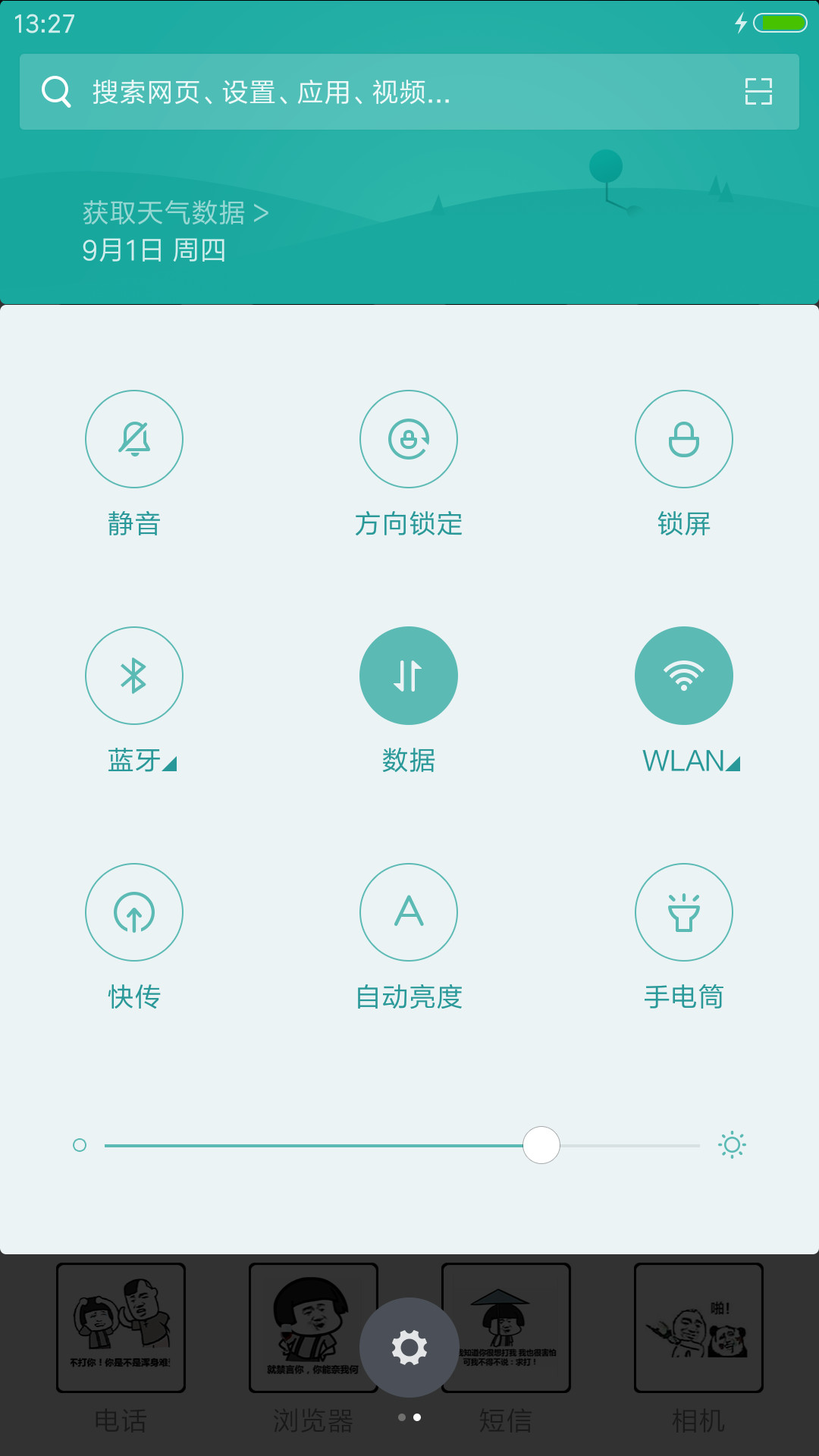Set brightness to maximum via sun icon
819x1456 pixels.
point(732,1145)
